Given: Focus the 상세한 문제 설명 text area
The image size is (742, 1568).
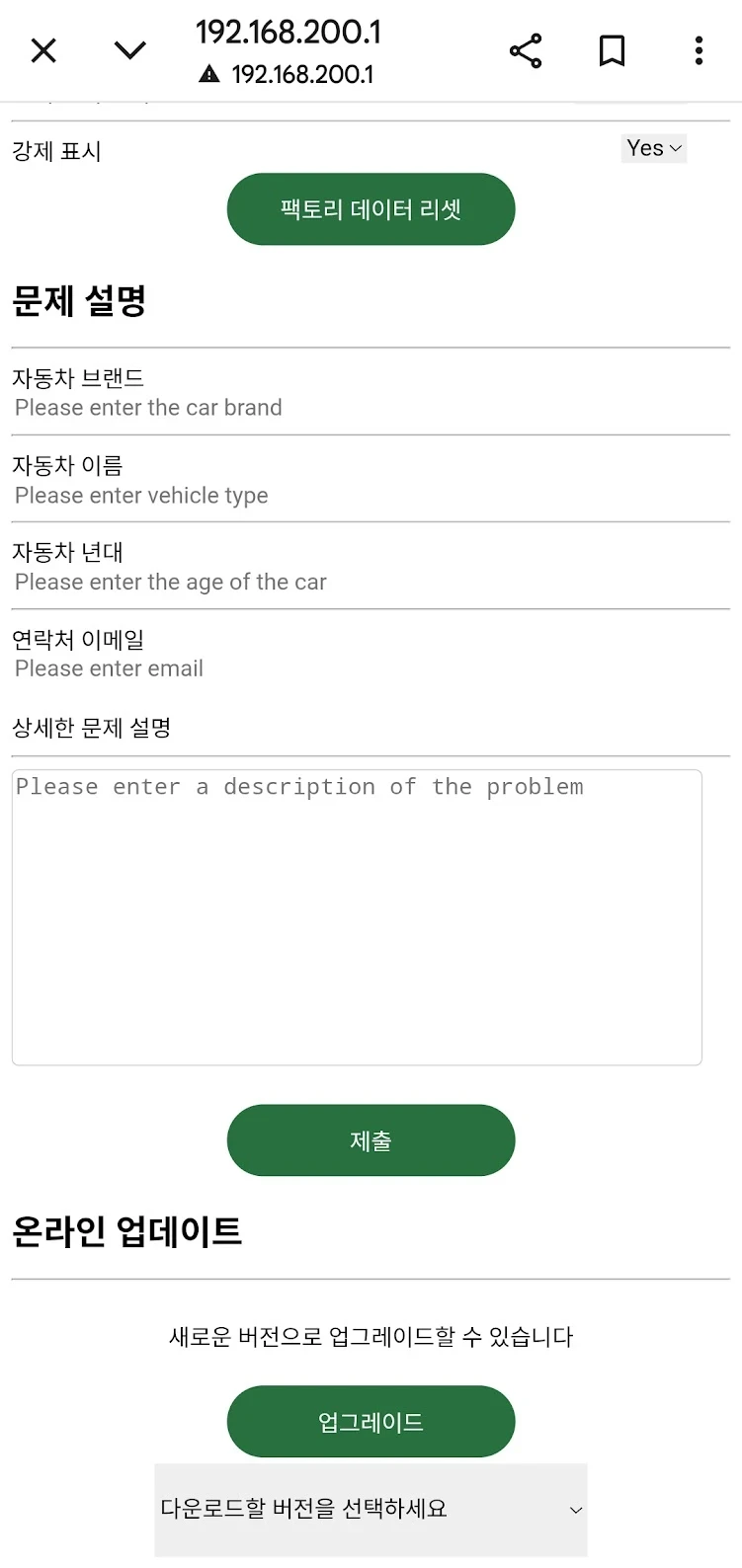Looking at the screenshot, I should [357, 917].
